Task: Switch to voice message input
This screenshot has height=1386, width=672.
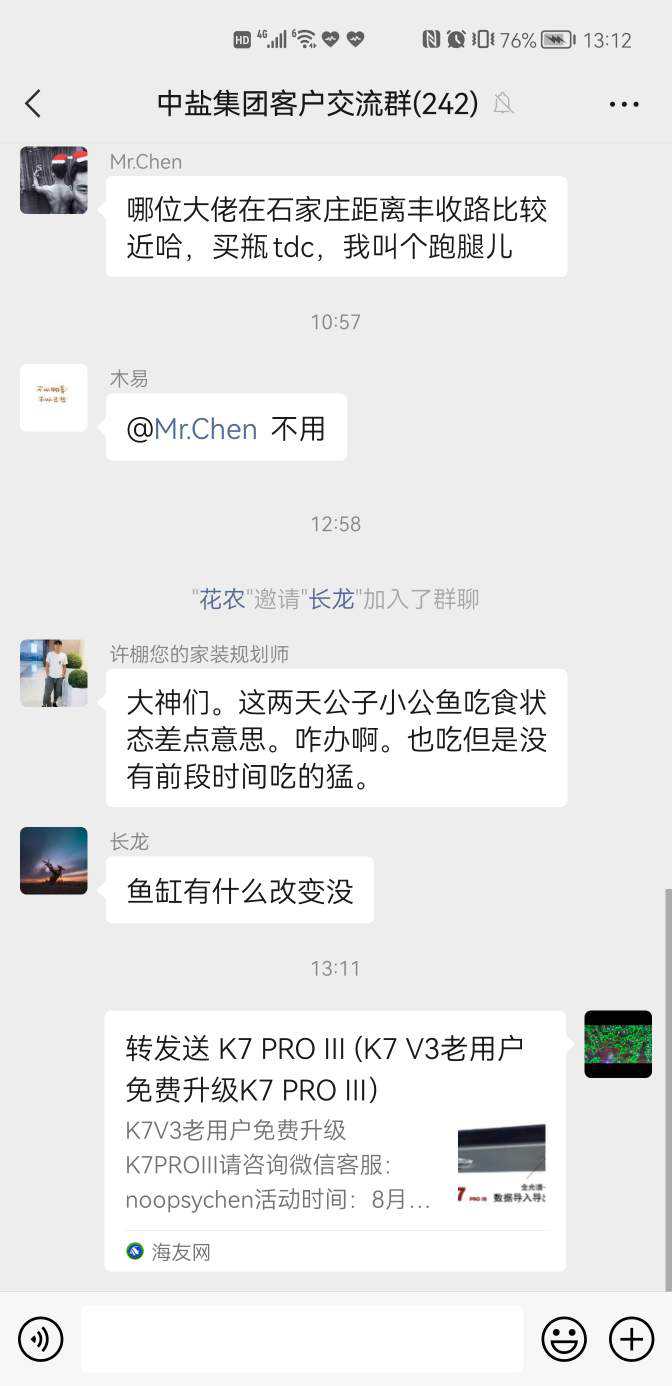Action: pyautogui.click(x=40, y=1339)
